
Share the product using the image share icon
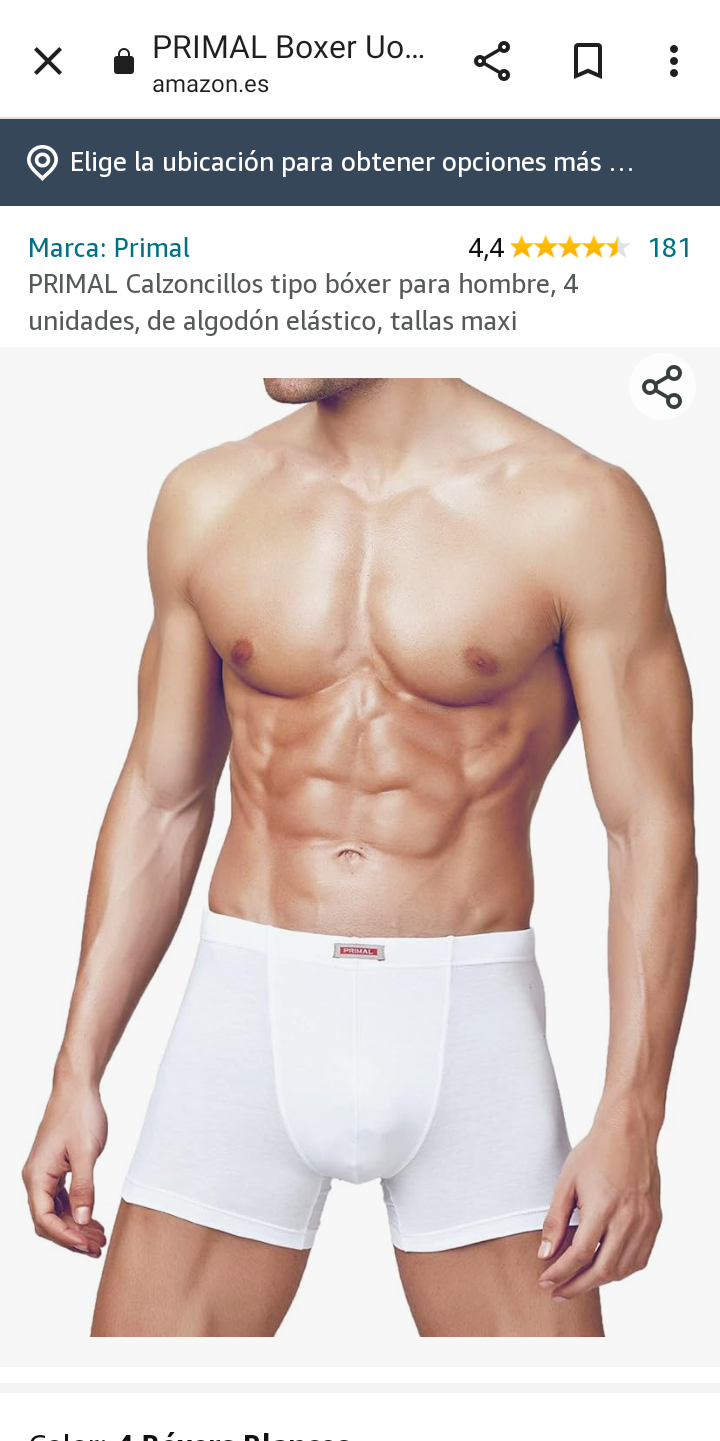click(x=662, y=387)
